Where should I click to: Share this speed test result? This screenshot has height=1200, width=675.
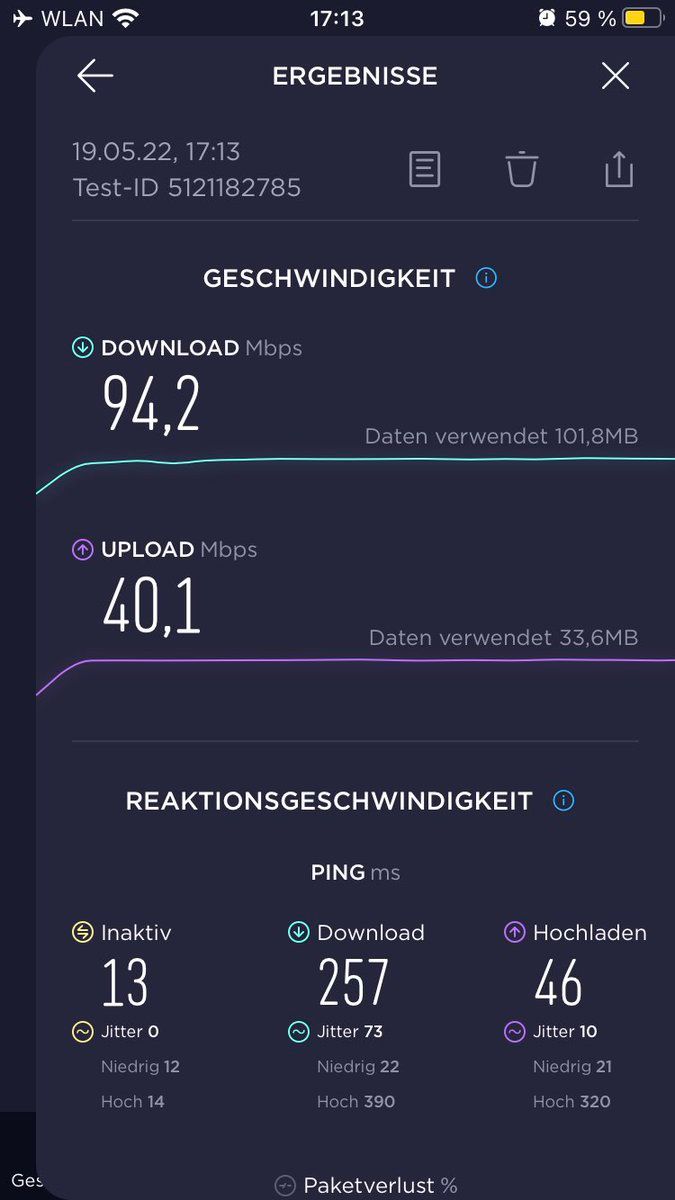coord(619,169)
